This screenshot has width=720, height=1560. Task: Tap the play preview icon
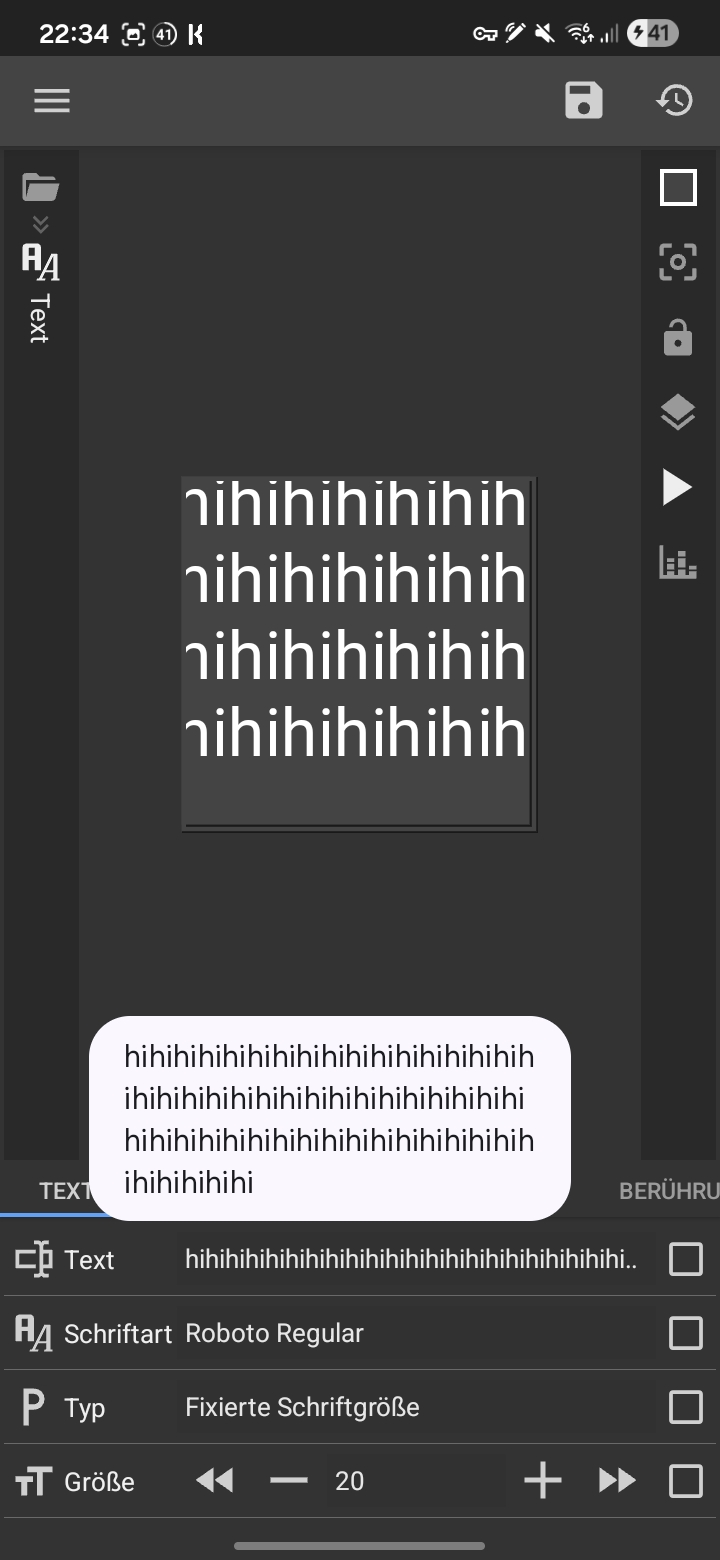point(678,488)
